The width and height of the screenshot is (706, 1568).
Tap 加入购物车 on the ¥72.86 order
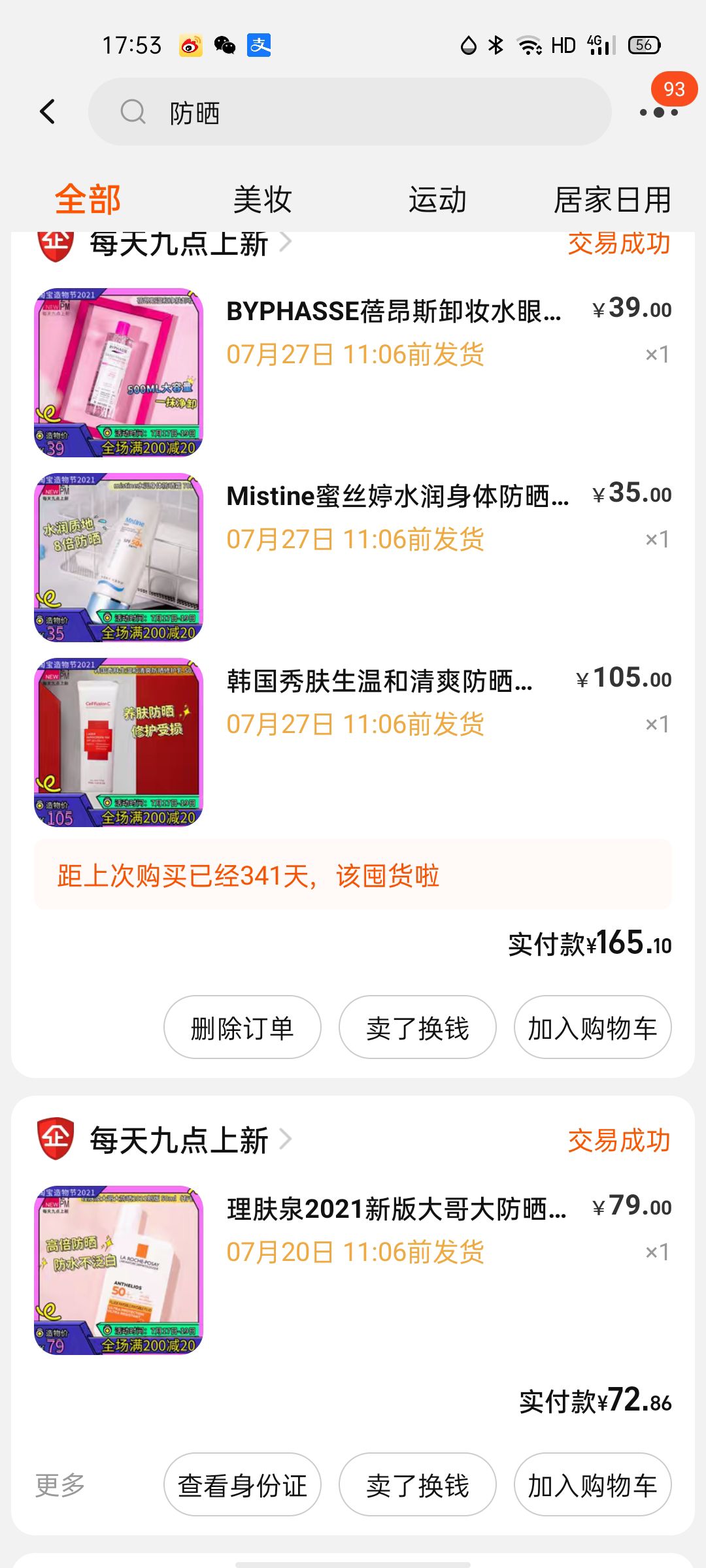[x=592, y=1485]
